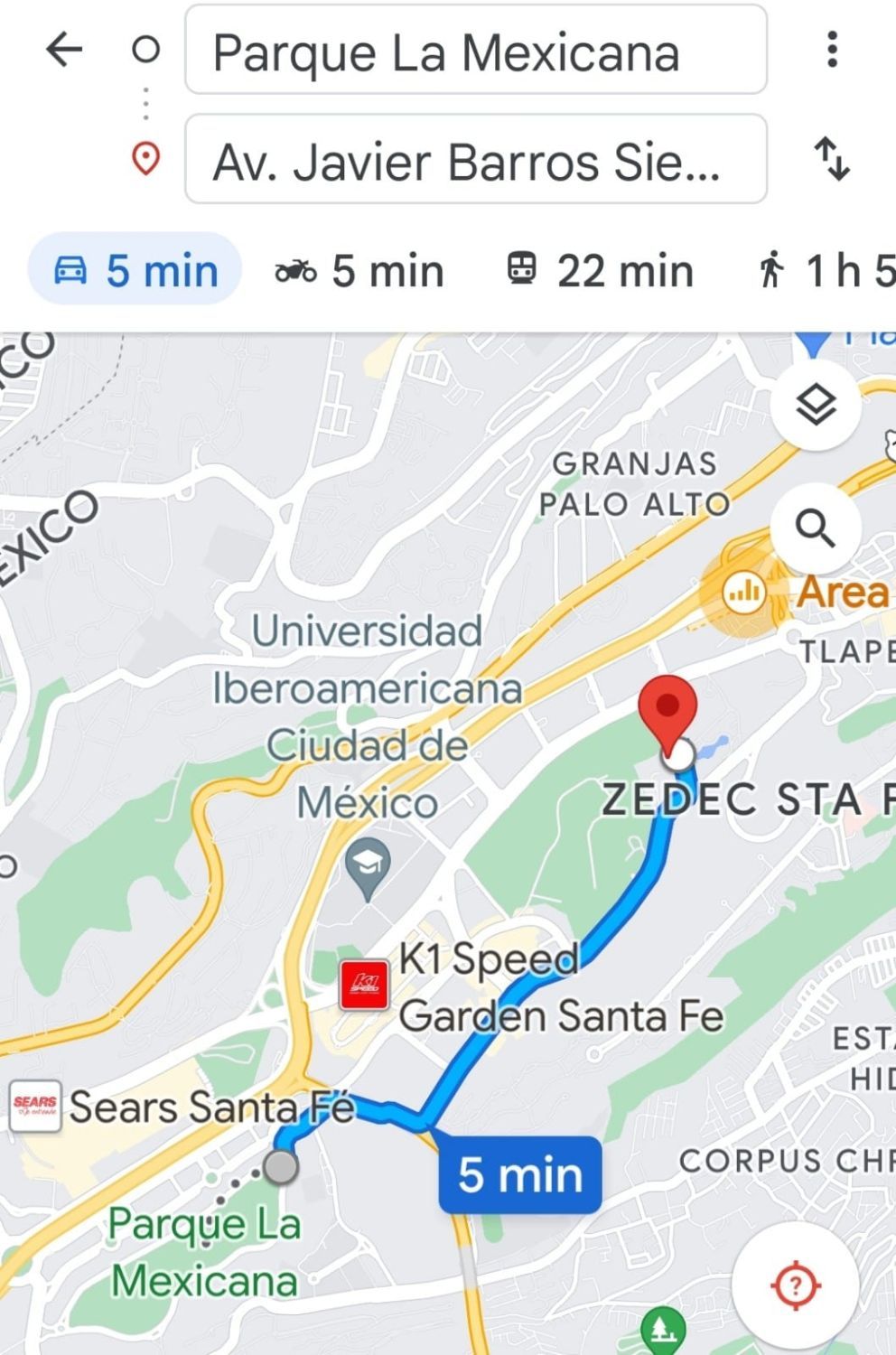Open the busy Area marker
Viewport: 896px width, 1355px height.
point(743,593)
